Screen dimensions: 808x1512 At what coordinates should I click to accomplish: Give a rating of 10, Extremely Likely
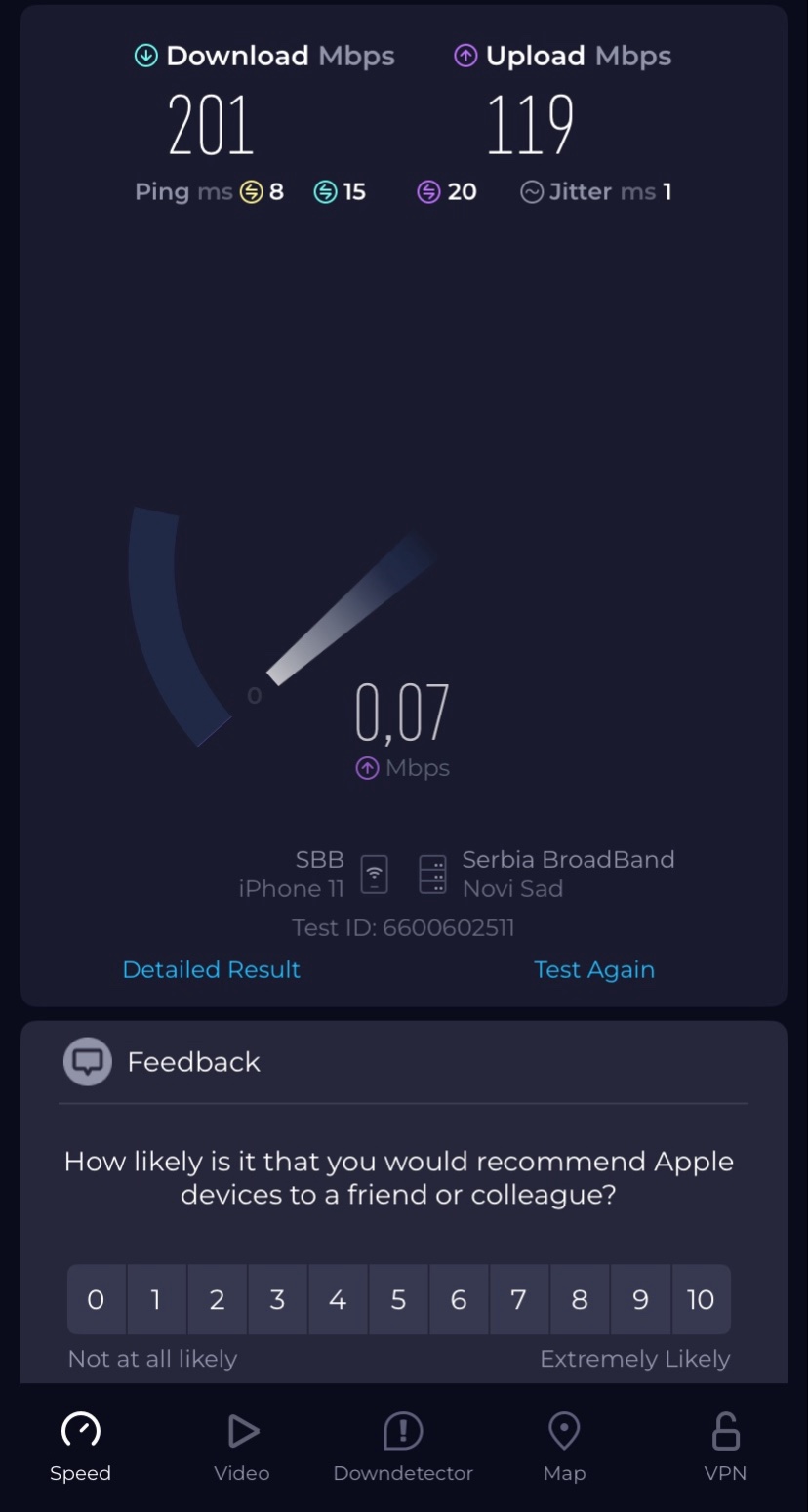point(701,1299)
